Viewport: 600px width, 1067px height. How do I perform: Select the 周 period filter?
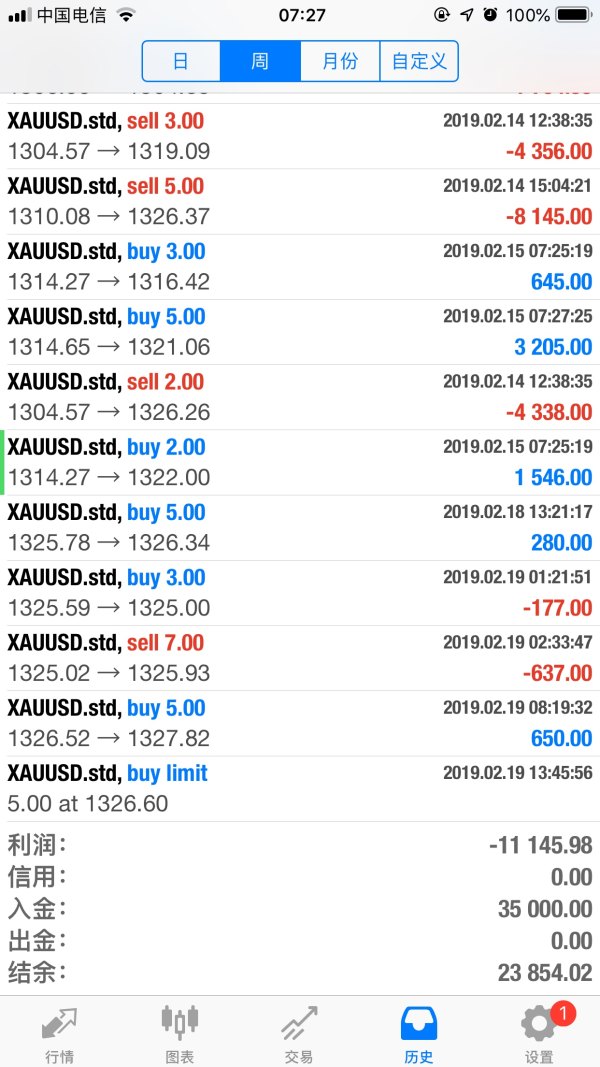260,61
